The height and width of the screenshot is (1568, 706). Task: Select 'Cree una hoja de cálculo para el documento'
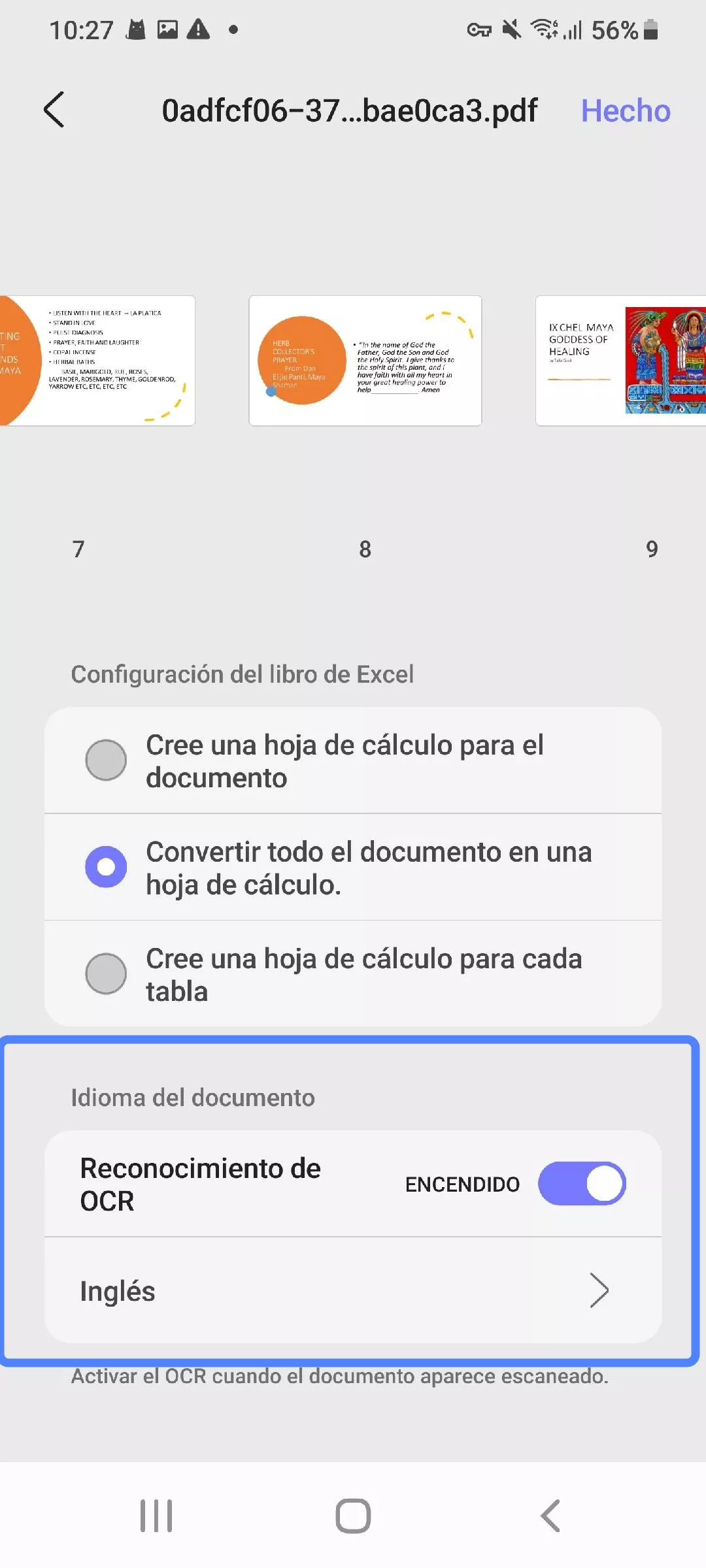[106, 760]
